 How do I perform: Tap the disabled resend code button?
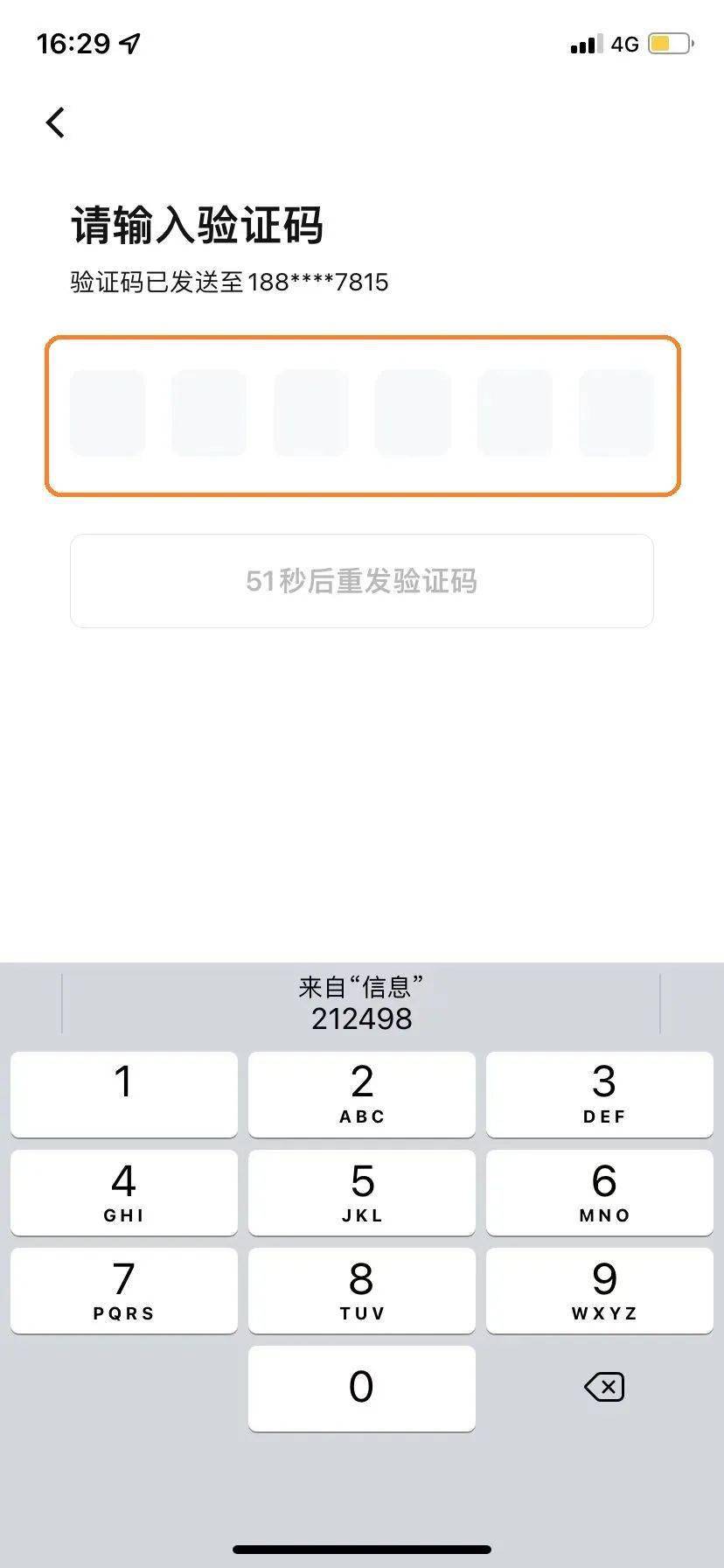coord(361,581)
